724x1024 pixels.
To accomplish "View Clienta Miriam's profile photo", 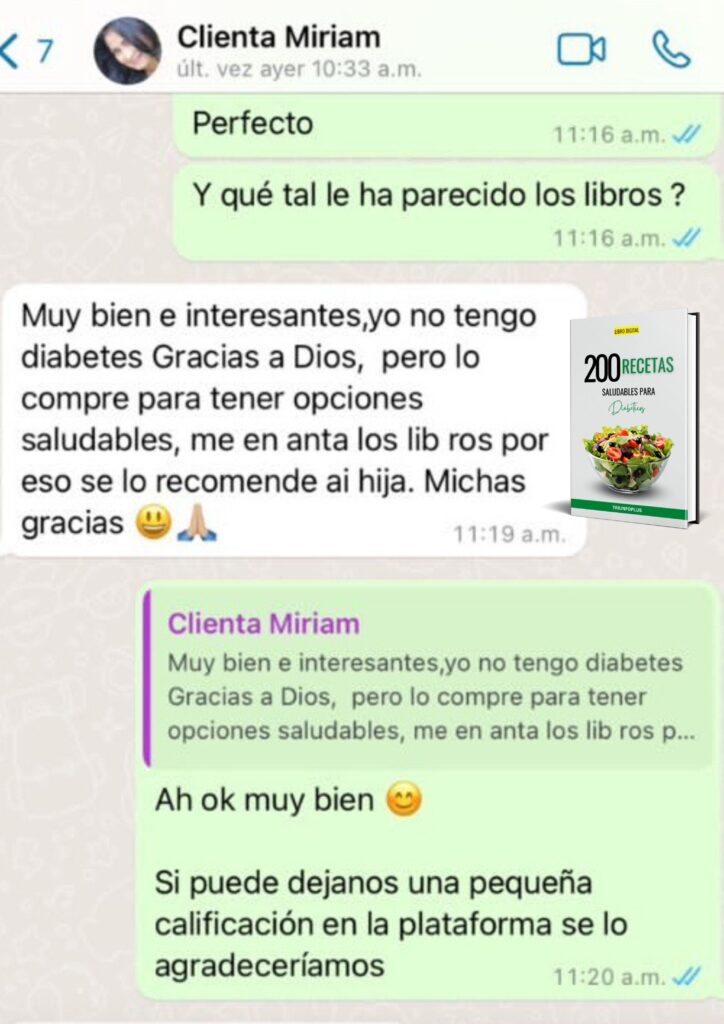I will pyautogui.click(x=127, y=51).
